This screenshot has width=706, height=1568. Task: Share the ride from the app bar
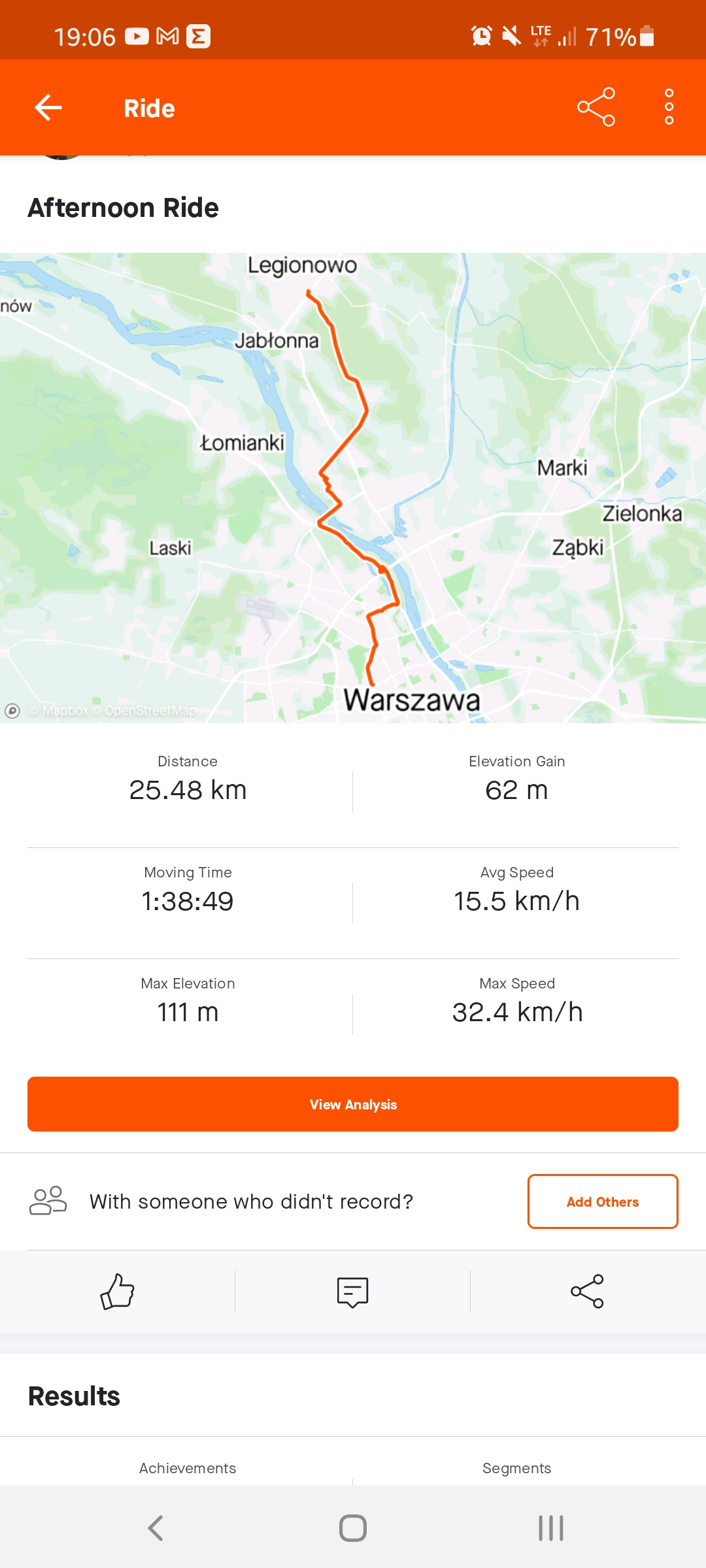tap(596, 107)
